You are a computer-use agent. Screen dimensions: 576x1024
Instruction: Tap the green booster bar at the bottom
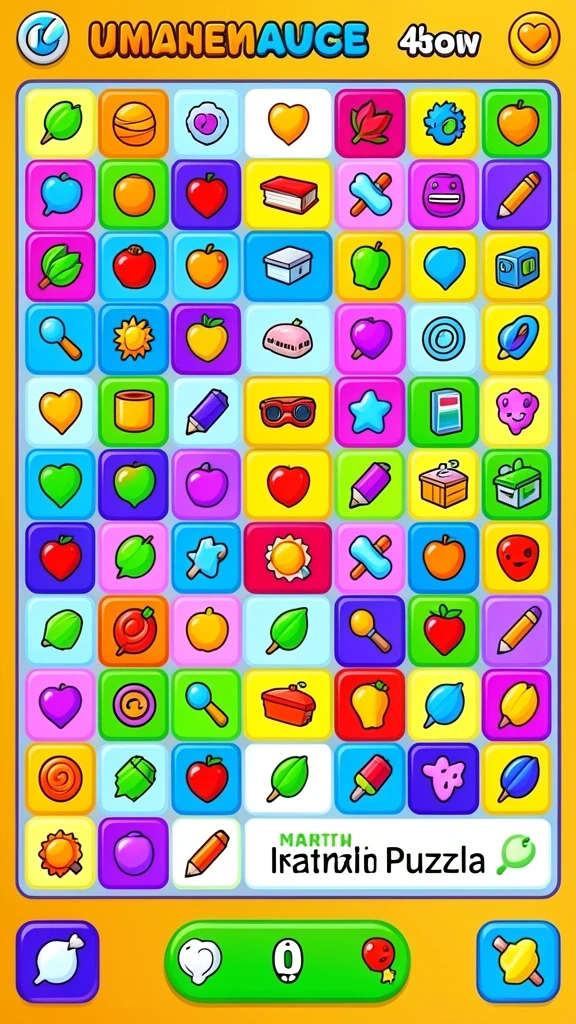pos(287,961)
